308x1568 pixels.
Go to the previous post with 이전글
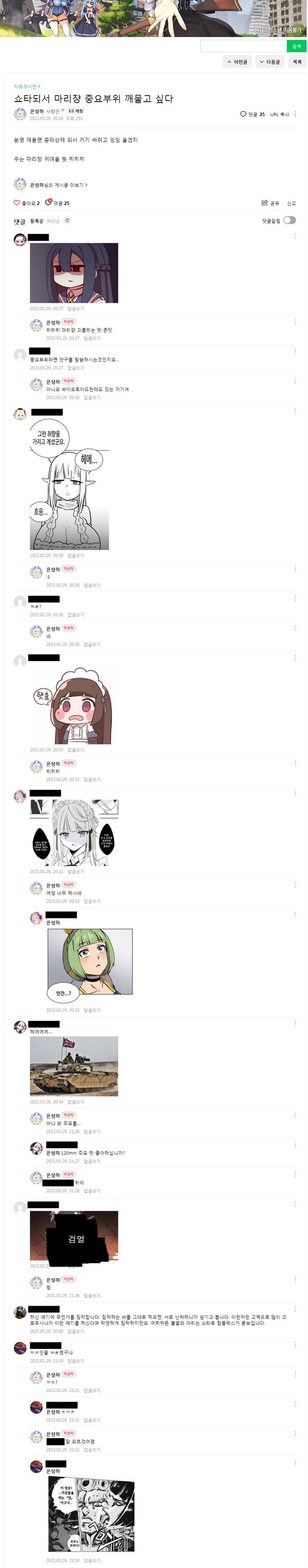click(x=237, y=62)
